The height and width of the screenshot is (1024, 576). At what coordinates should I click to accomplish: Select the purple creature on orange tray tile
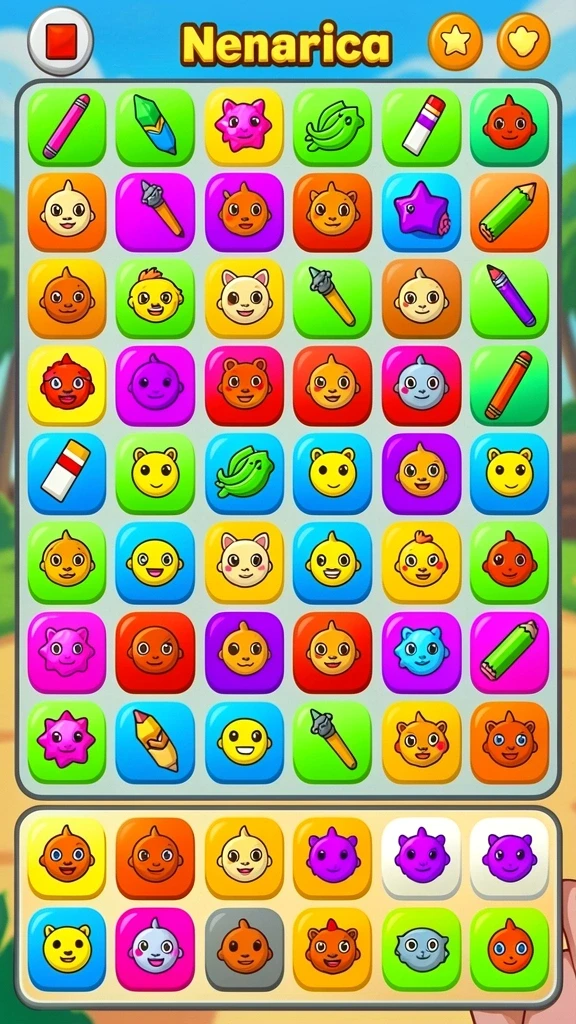[332, 857]
